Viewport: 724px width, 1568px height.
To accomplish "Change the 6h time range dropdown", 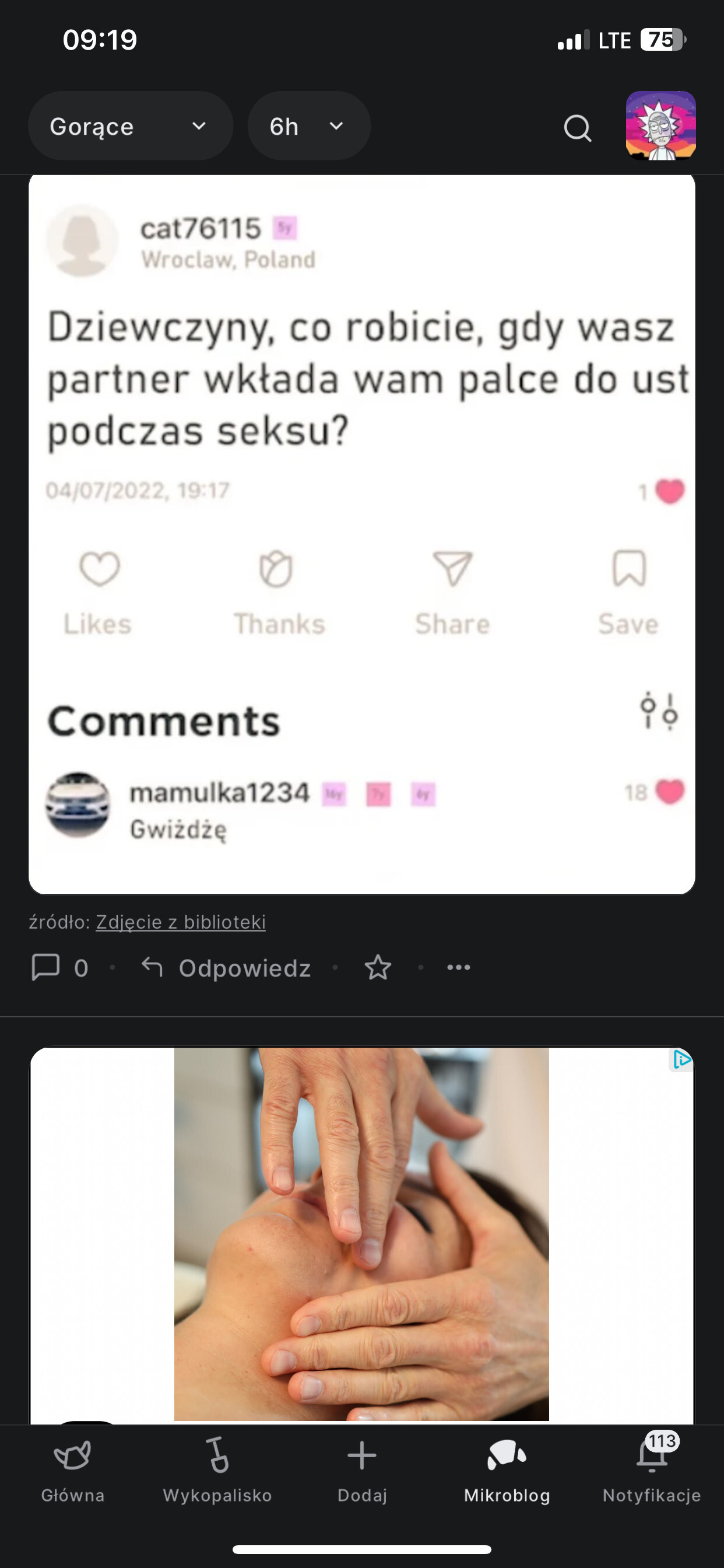I will pyautogui.click(x=308, y=127).
